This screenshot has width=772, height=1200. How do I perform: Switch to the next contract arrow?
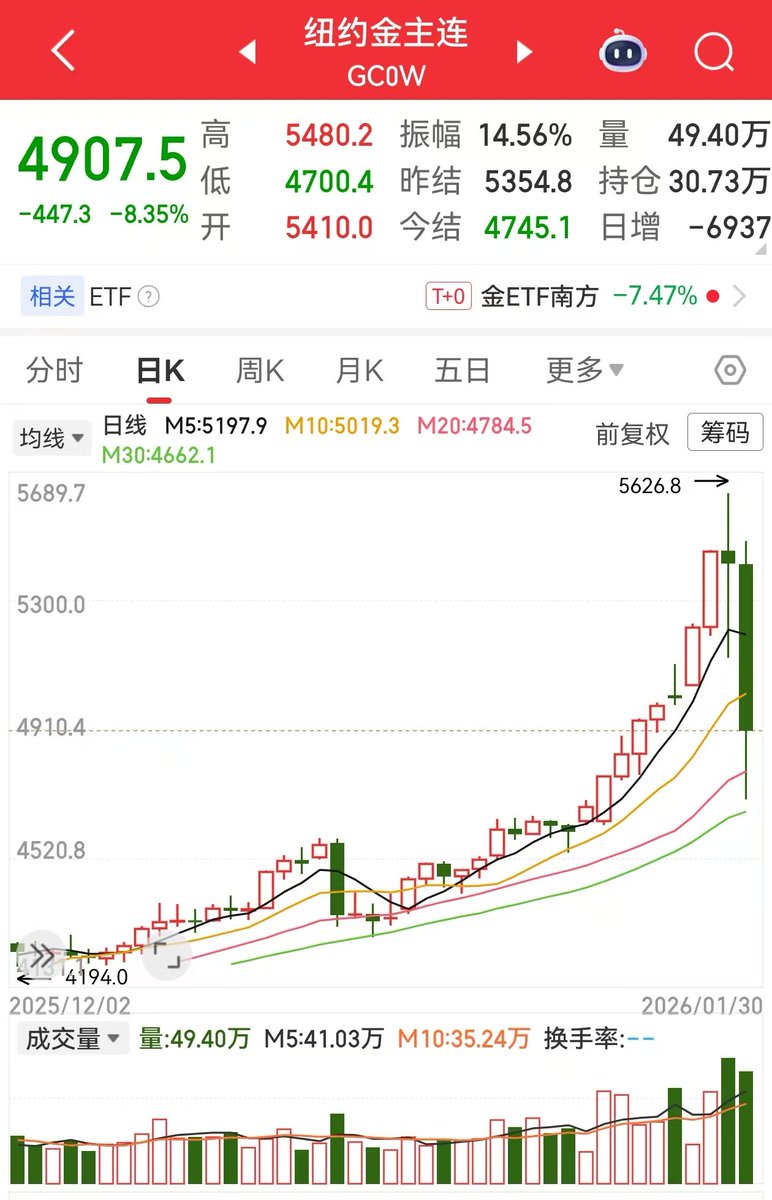click(x=524, y=51)
